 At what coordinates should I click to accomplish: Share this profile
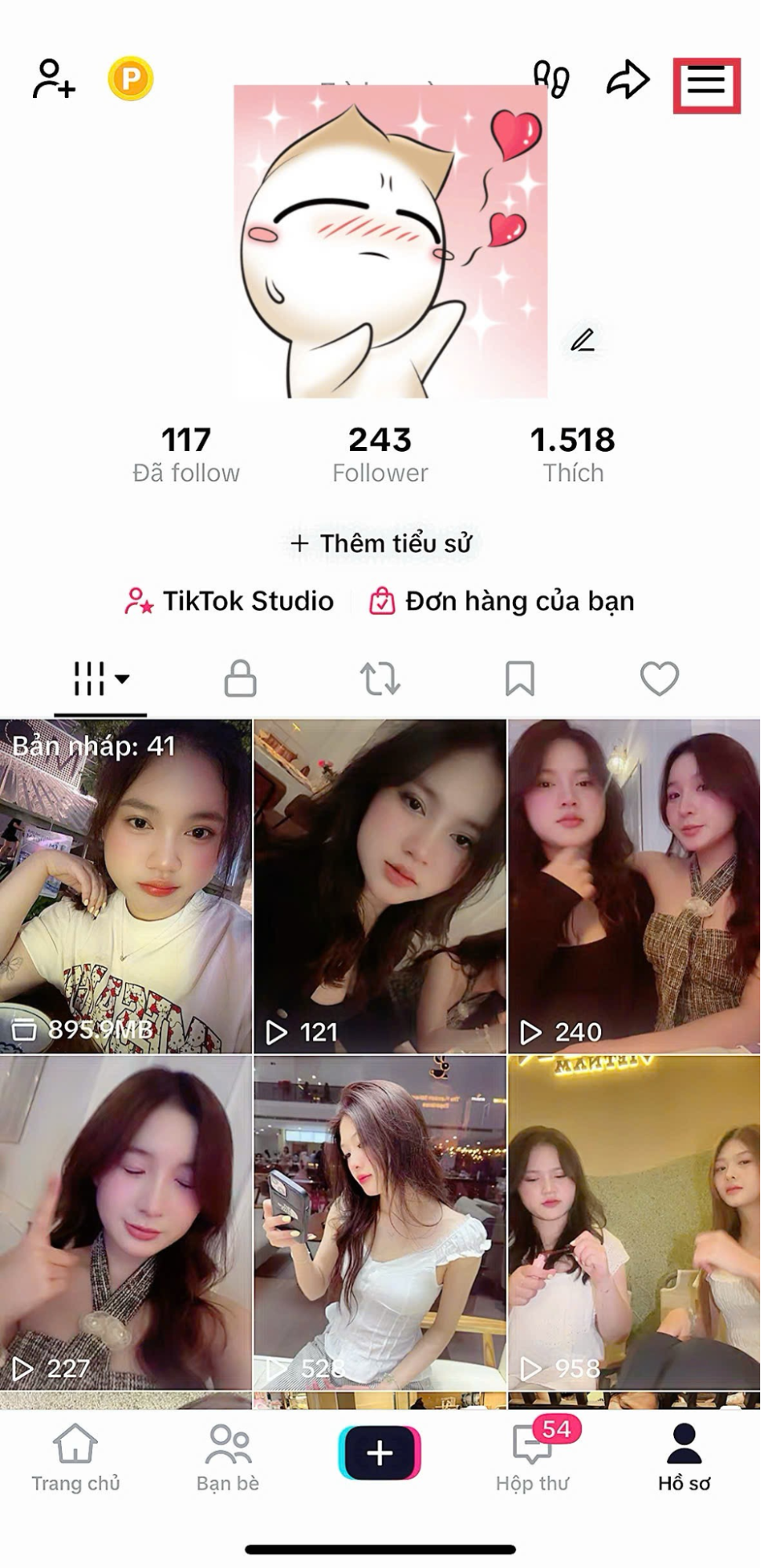point(628,80)
